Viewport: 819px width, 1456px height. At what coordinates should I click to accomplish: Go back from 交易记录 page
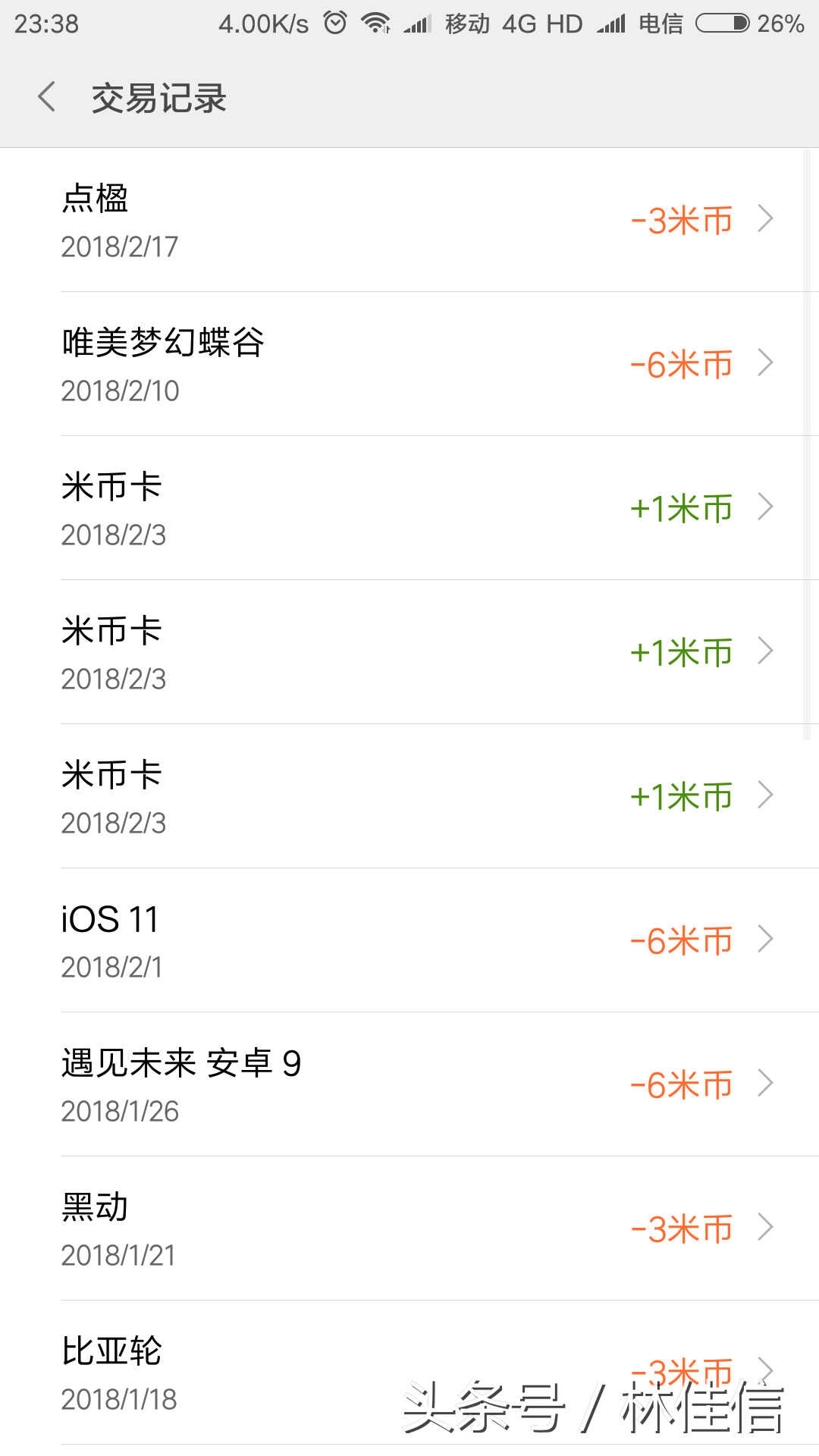pos(47,97)
